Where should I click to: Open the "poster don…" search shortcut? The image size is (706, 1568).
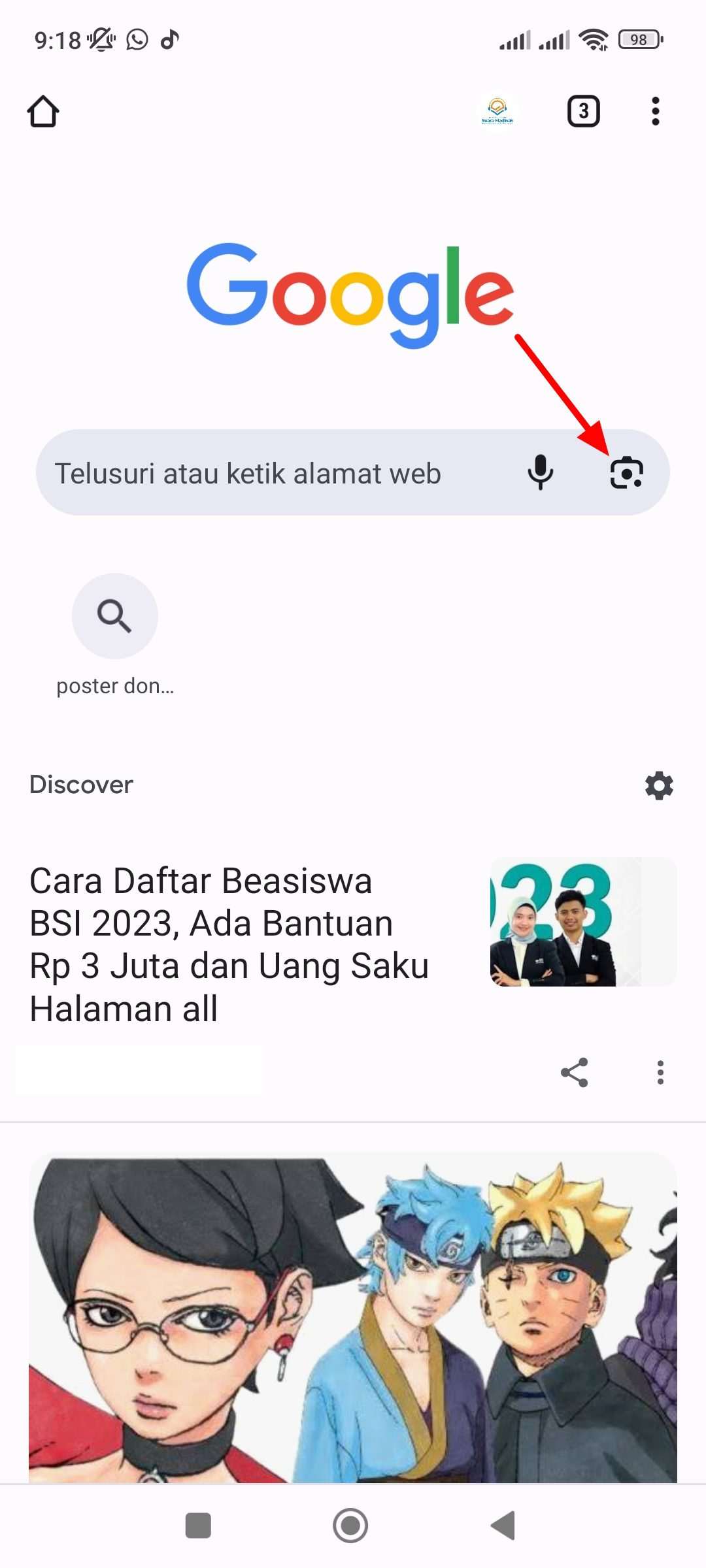click(115, 635)
